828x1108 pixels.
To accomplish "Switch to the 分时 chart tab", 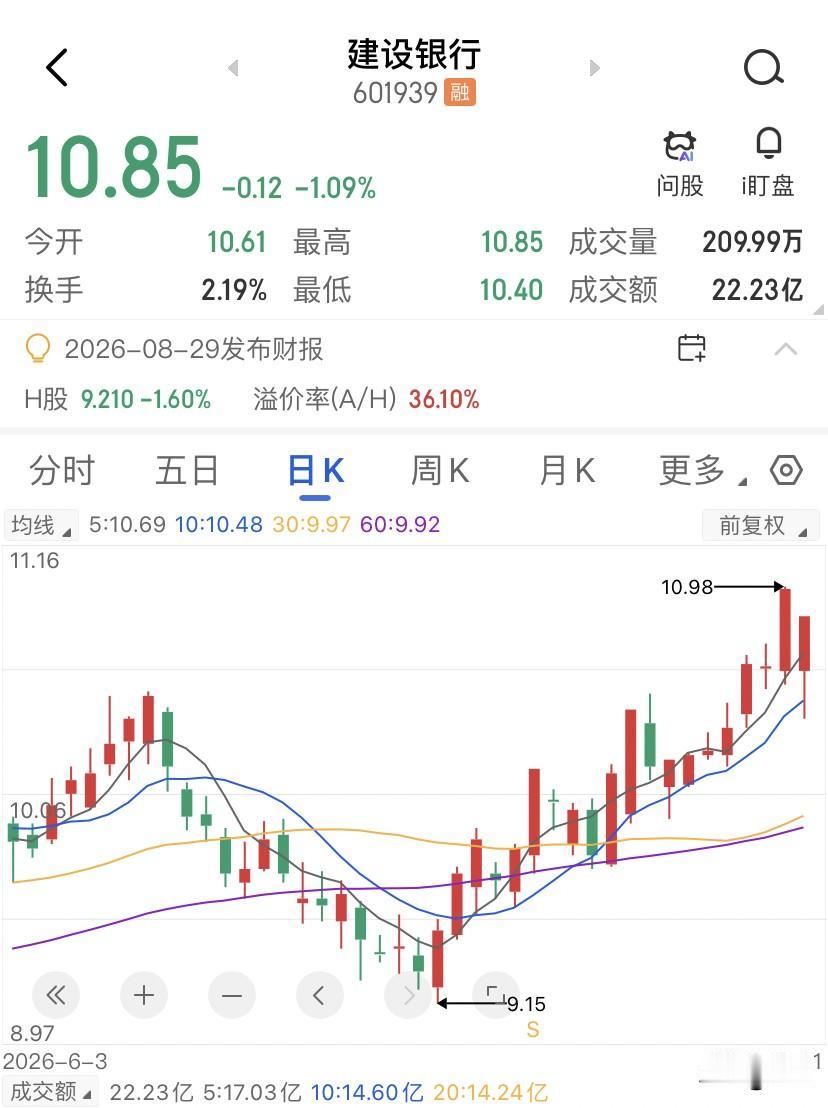I will (61, 471).
